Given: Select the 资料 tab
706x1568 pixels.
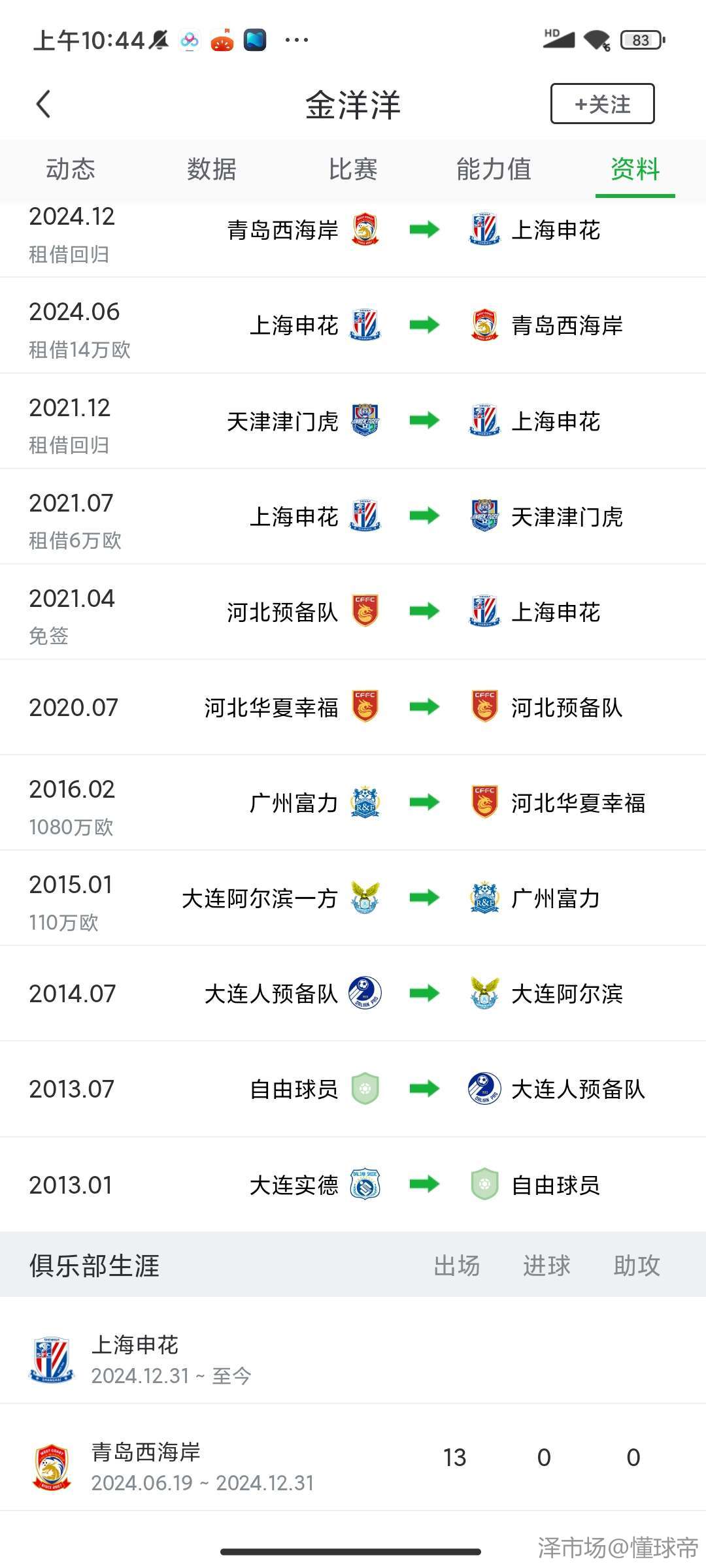Looking at the screenshot, I should pos(635,169).
